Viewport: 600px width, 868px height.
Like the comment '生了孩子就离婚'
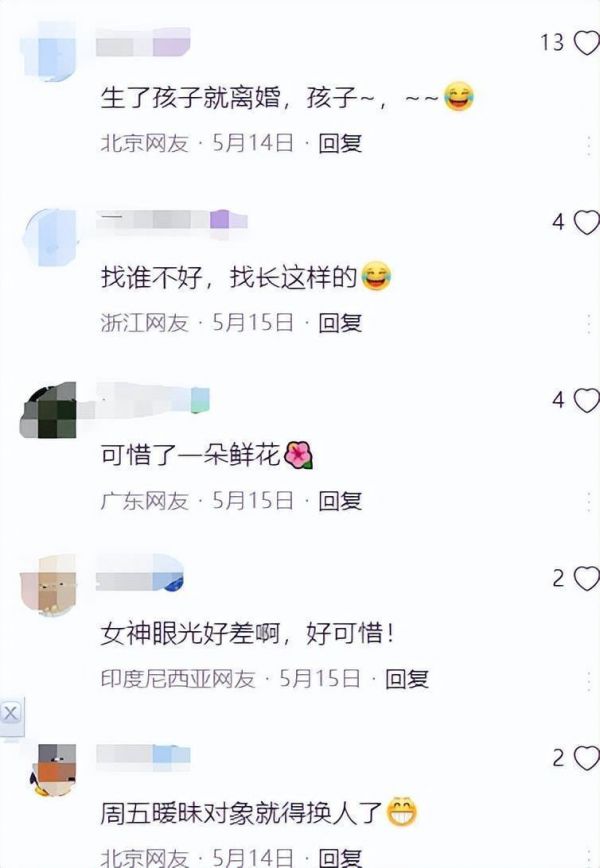pos(584,42)
